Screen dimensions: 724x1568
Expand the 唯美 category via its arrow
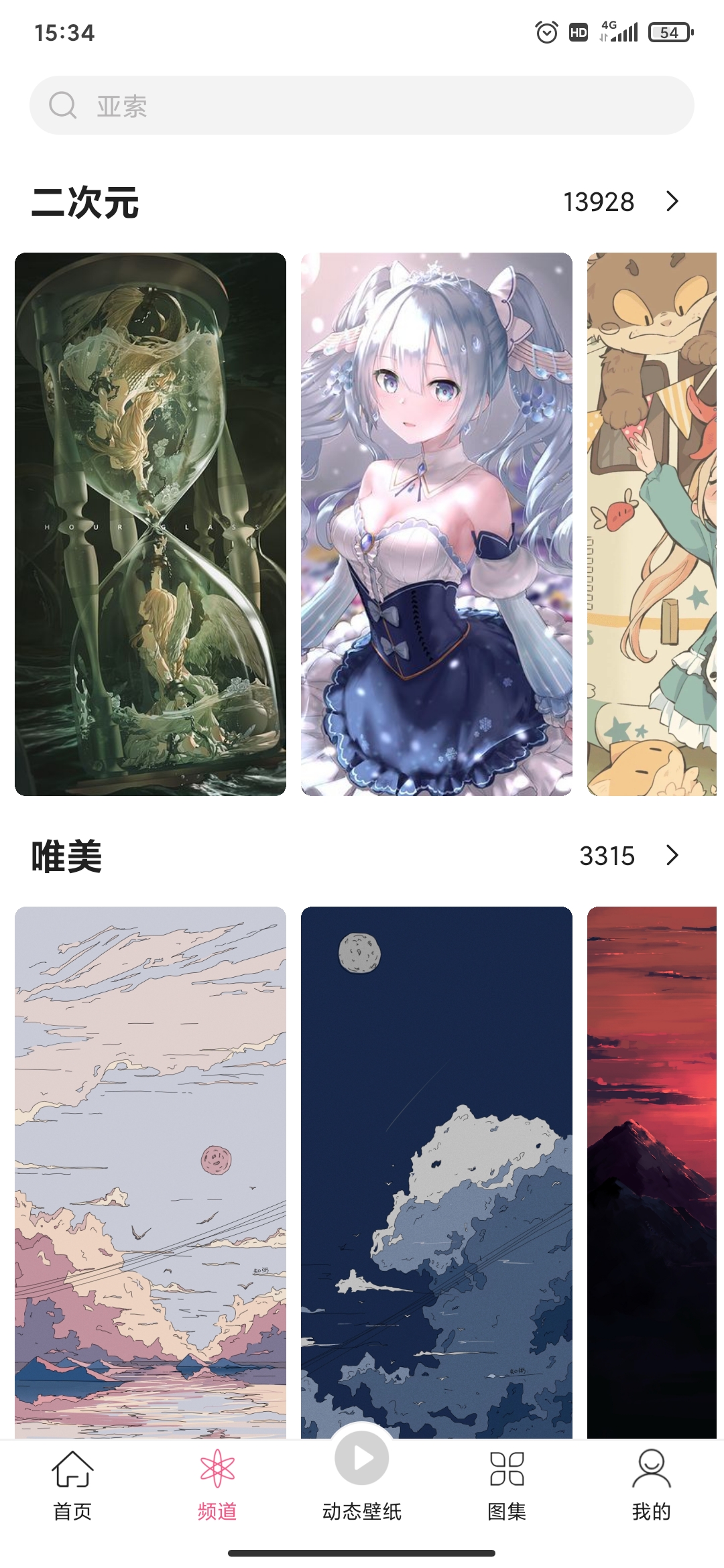point(672,855)
